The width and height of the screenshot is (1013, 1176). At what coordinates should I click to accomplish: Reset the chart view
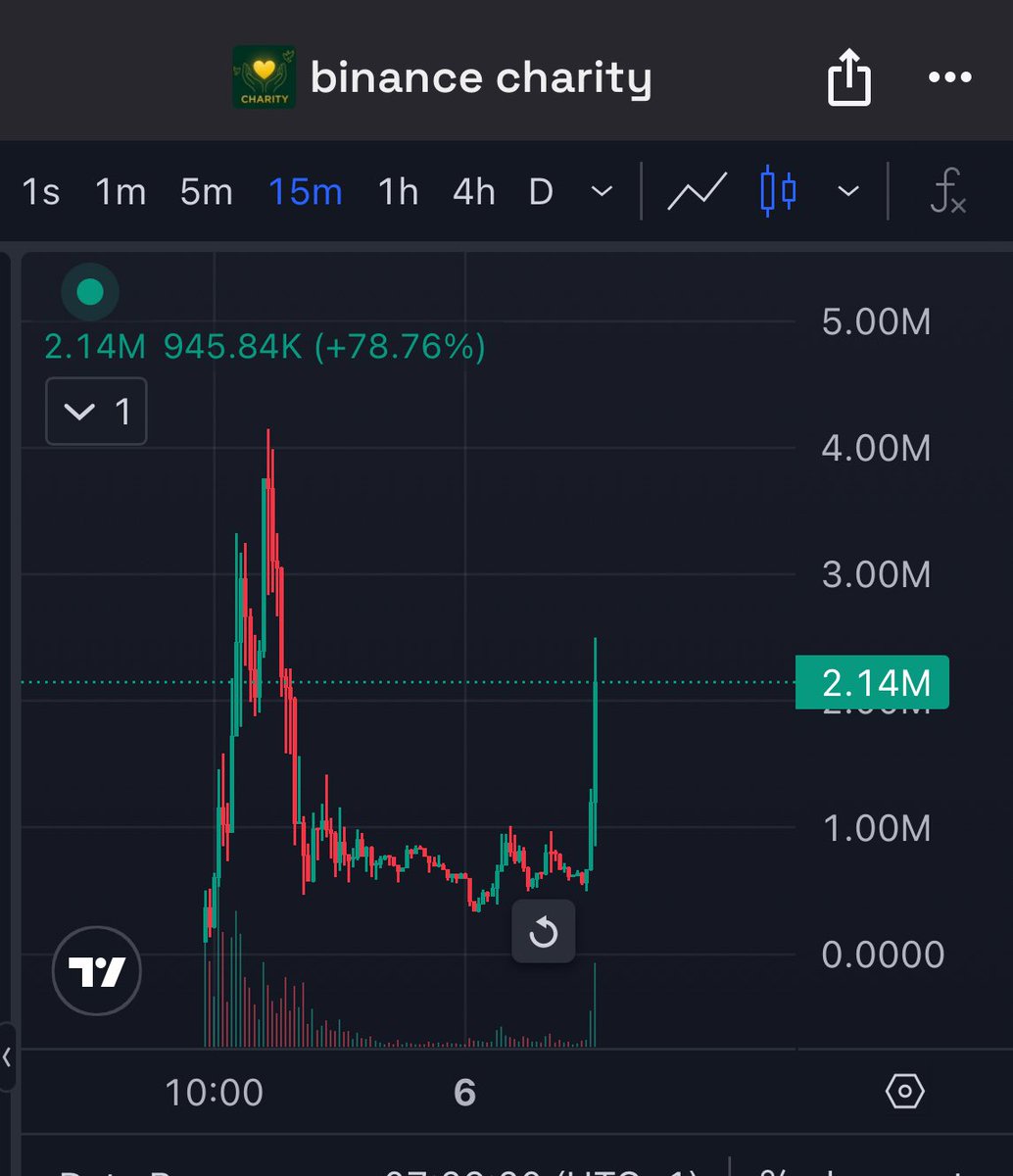tap(543, 933)
